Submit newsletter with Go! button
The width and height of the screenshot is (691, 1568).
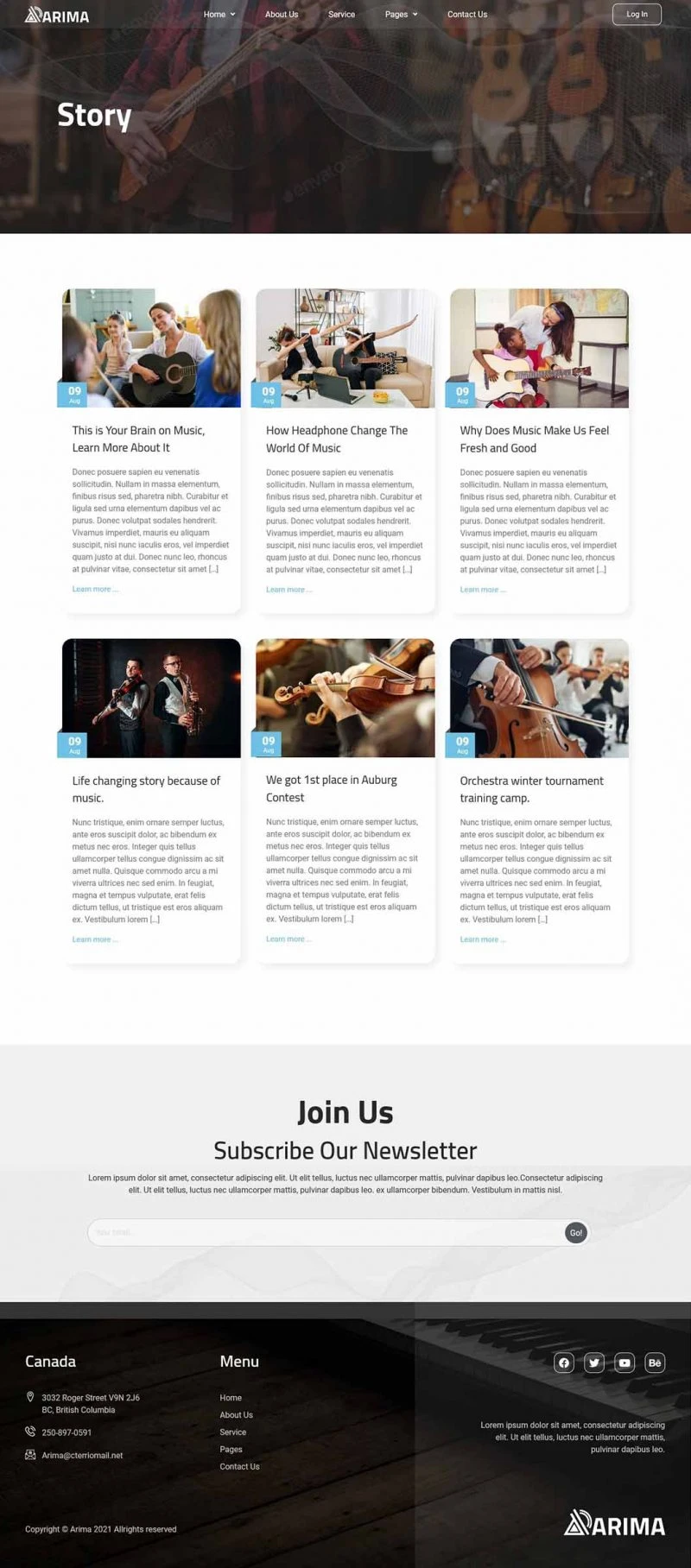pyautogui.click(x=576, y=1232)
